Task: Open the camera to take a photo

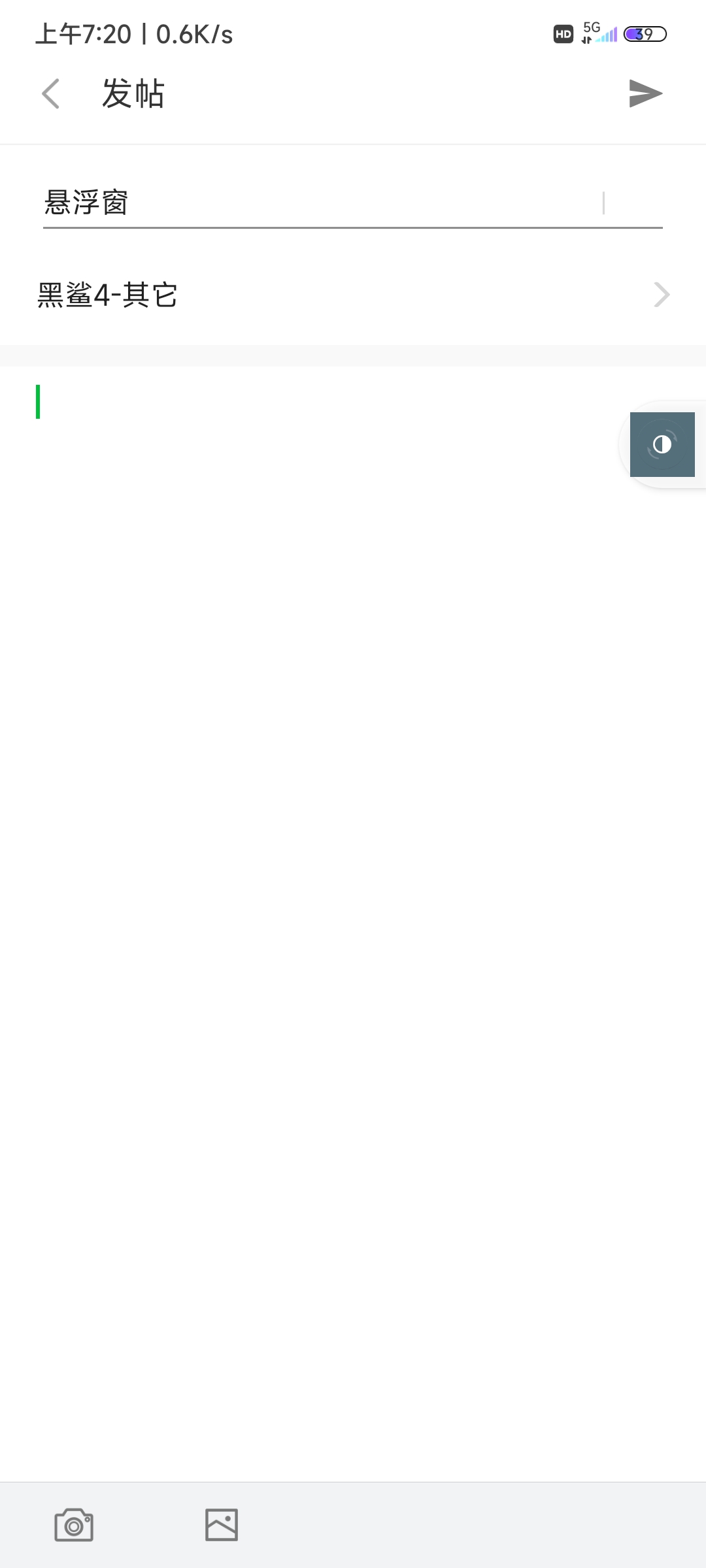Action: 74,1525
